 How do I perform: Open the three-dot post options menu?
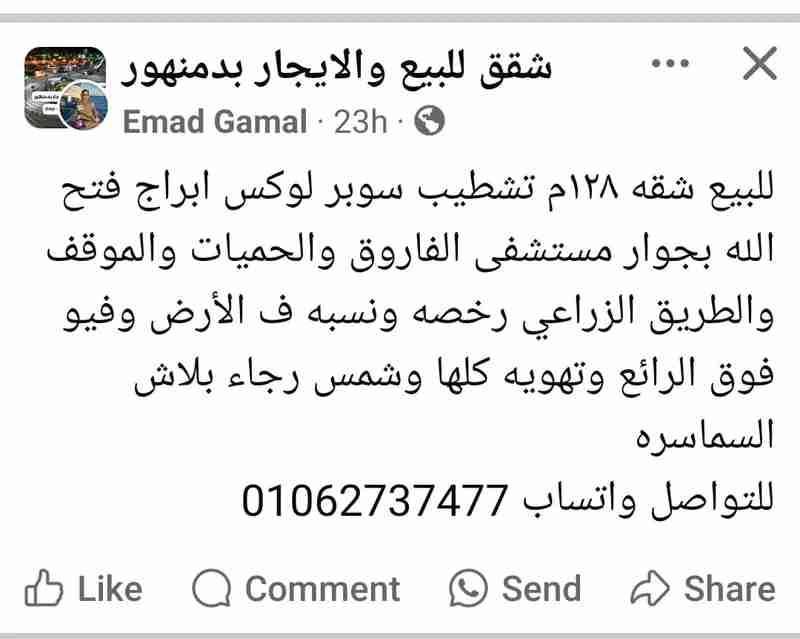(x=669, y=65)
